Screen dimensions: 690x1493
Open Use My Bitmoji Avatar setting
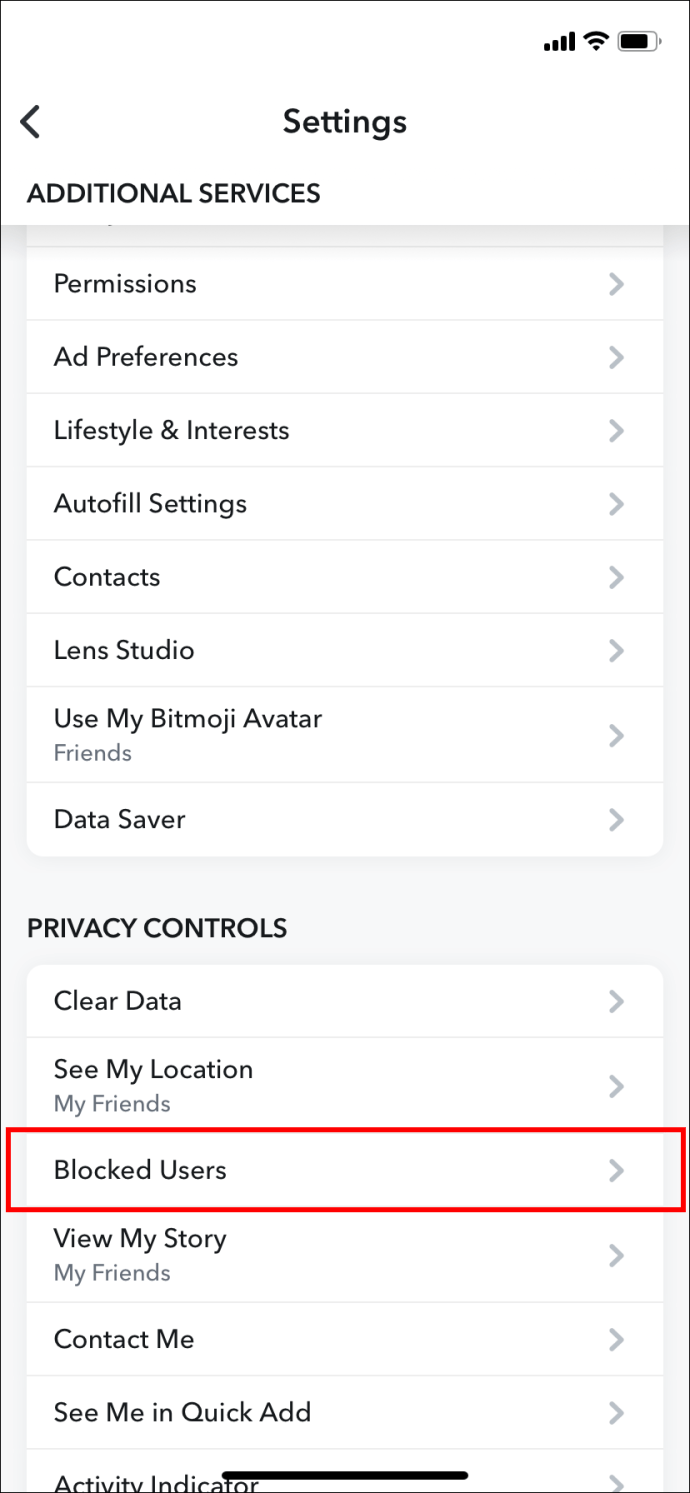tap(344, 735)
